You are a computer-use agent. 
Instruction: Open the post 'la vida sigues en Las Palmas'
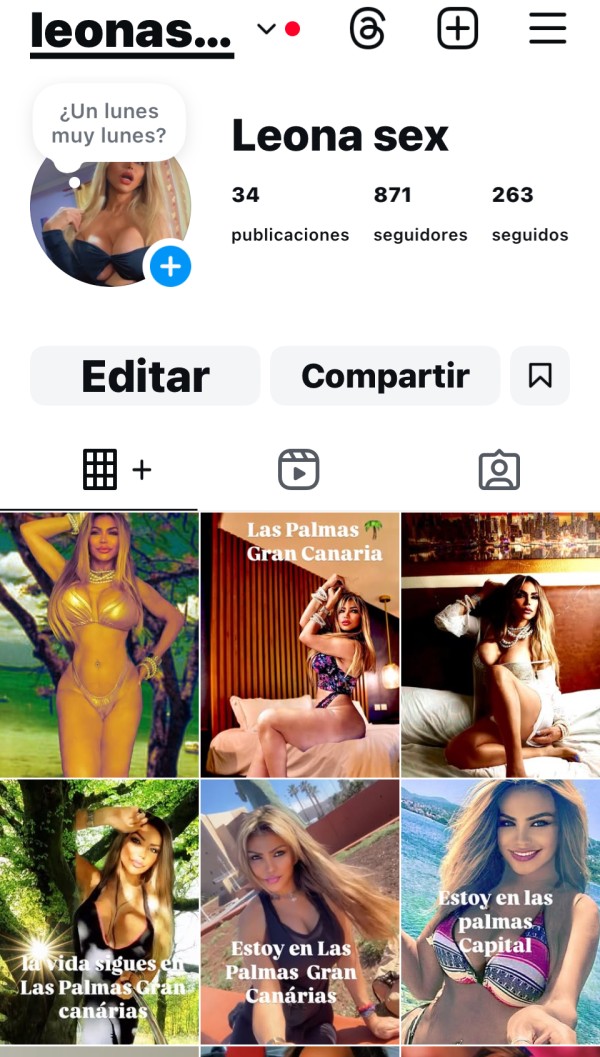99,912
